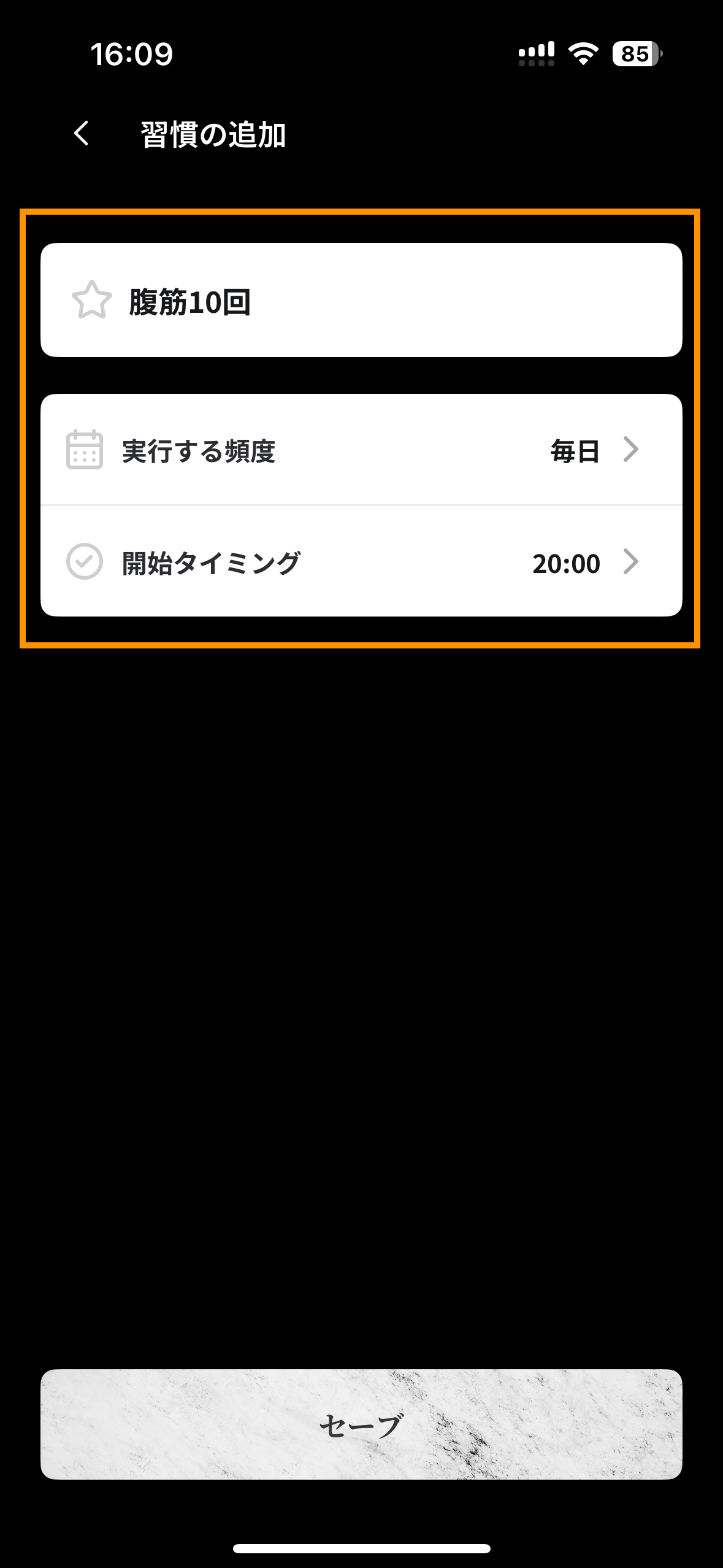Edit the habit name field 腹筋10回
Image resolution: width=723 pixels, height=1568 pixels.
tap(392, 301)
